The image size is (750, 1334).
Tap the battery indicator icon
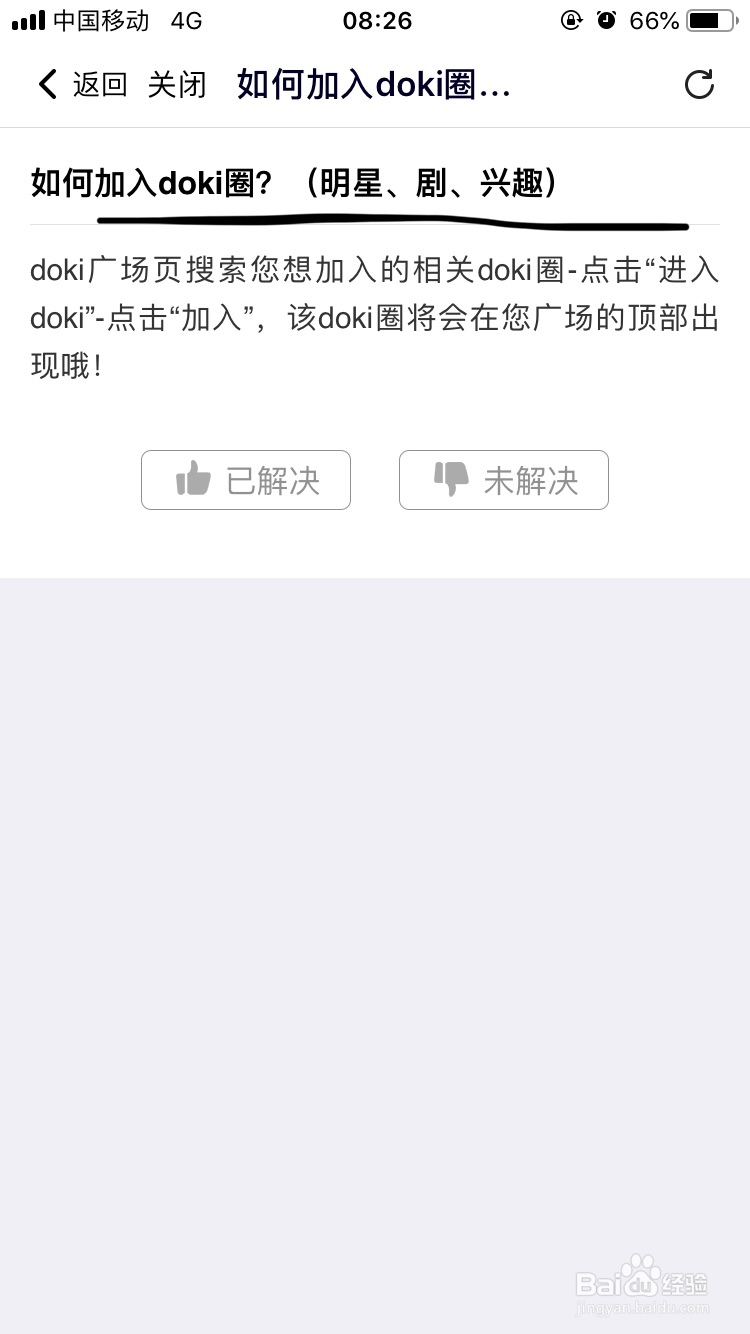710,19
